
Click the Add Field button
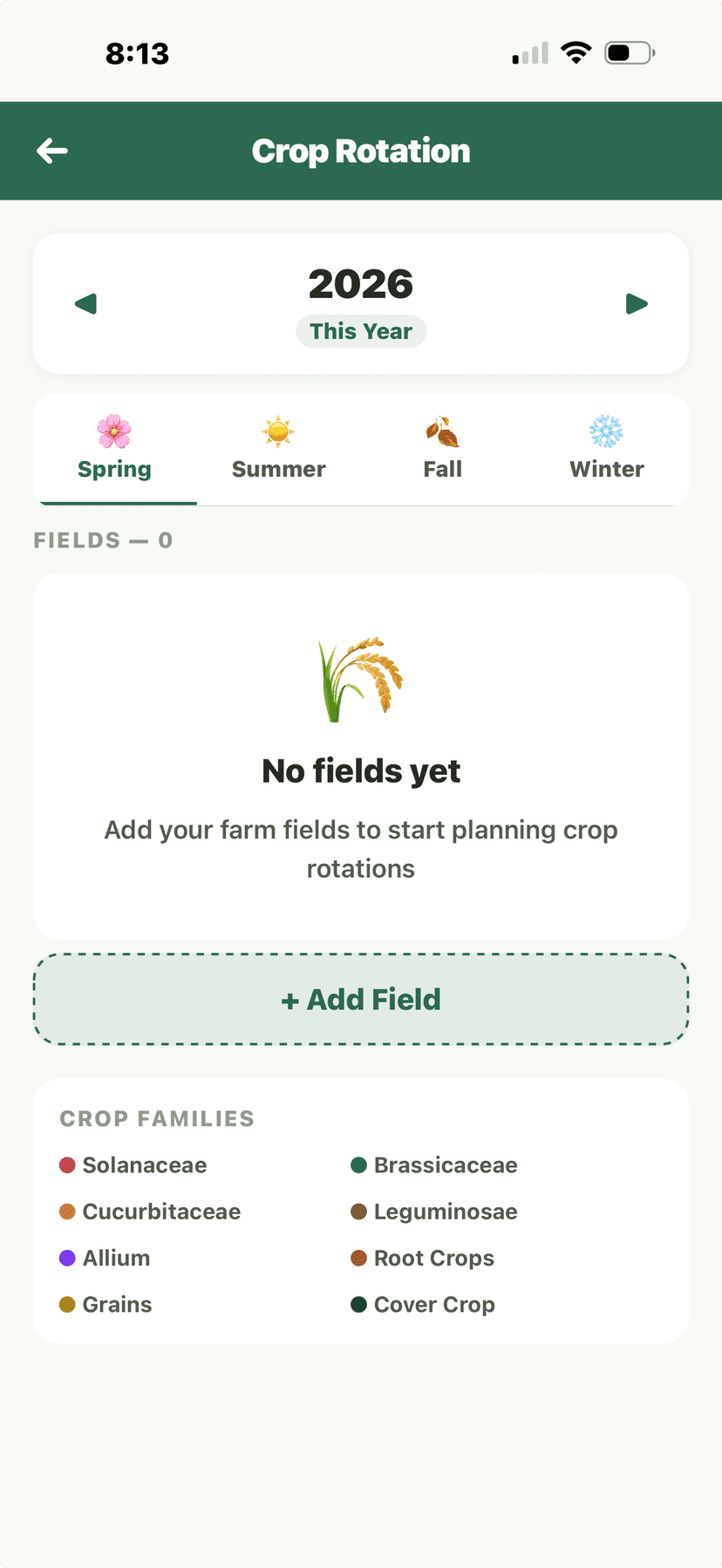pos(361,999)
